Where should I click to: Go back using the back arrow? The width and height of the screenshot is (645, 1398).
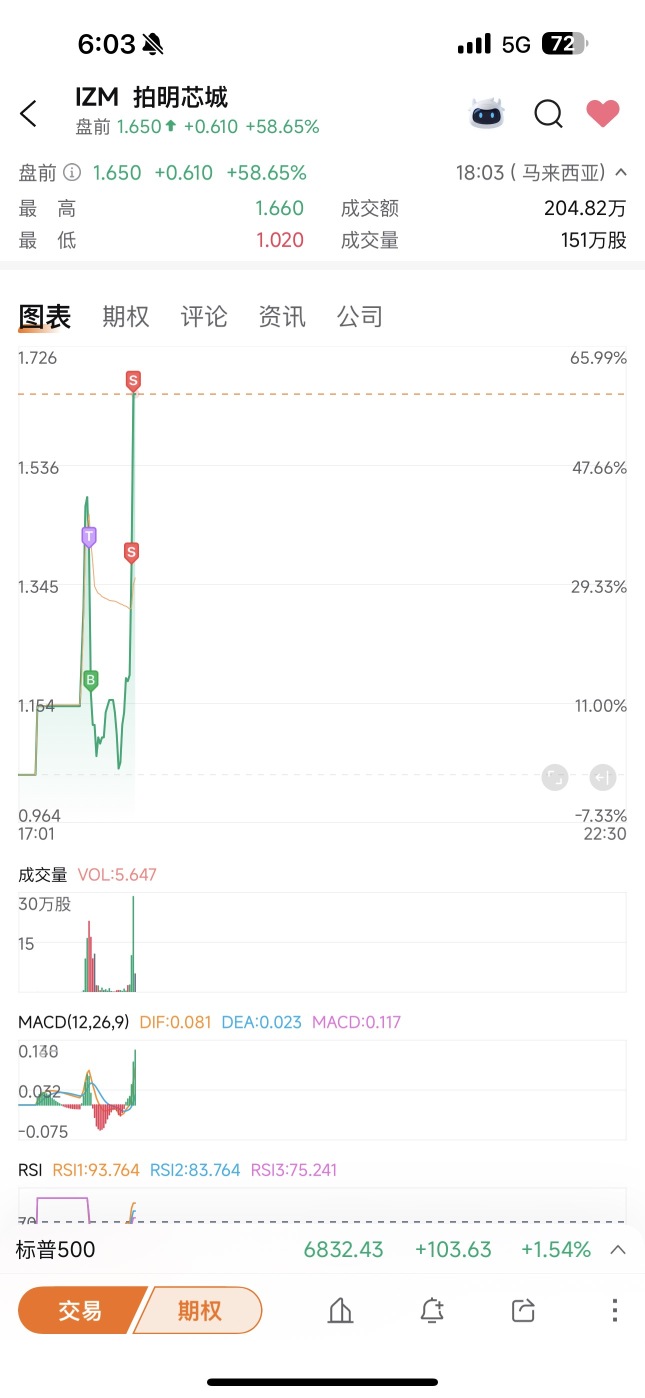[x=29, y=114]
